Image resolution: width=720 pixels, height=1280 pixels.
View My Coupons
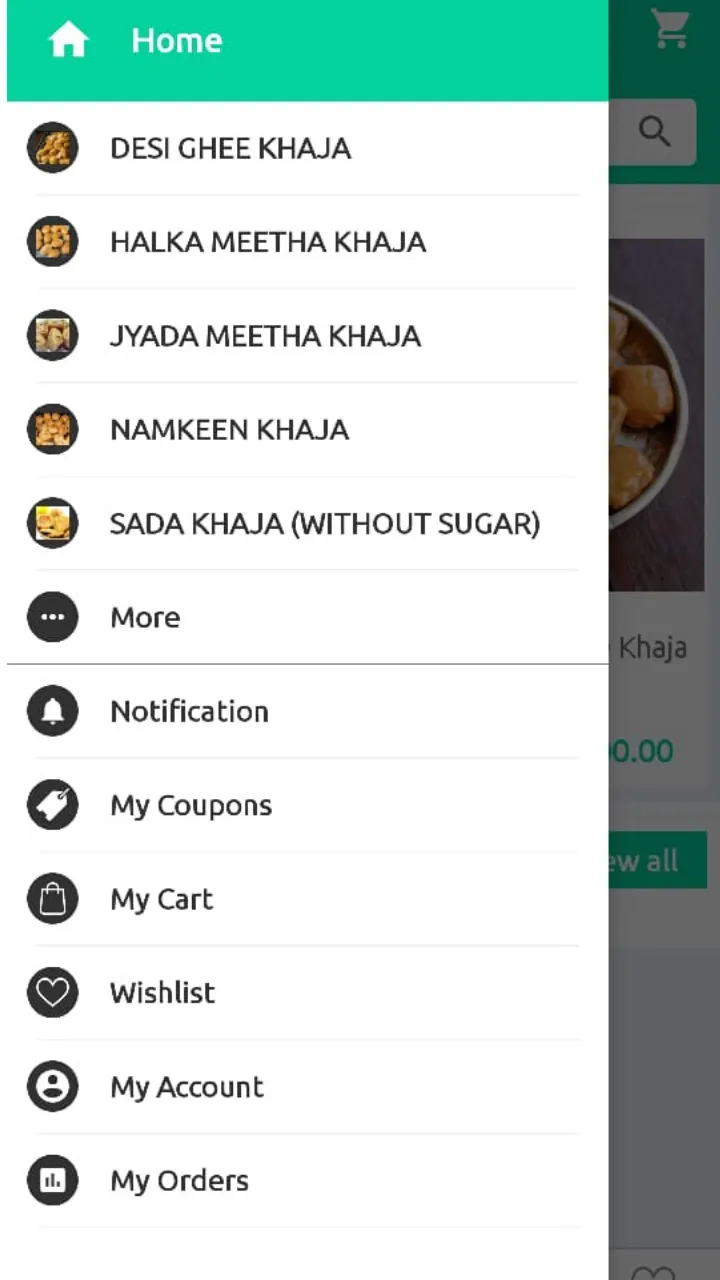click(x=190, y=806)
